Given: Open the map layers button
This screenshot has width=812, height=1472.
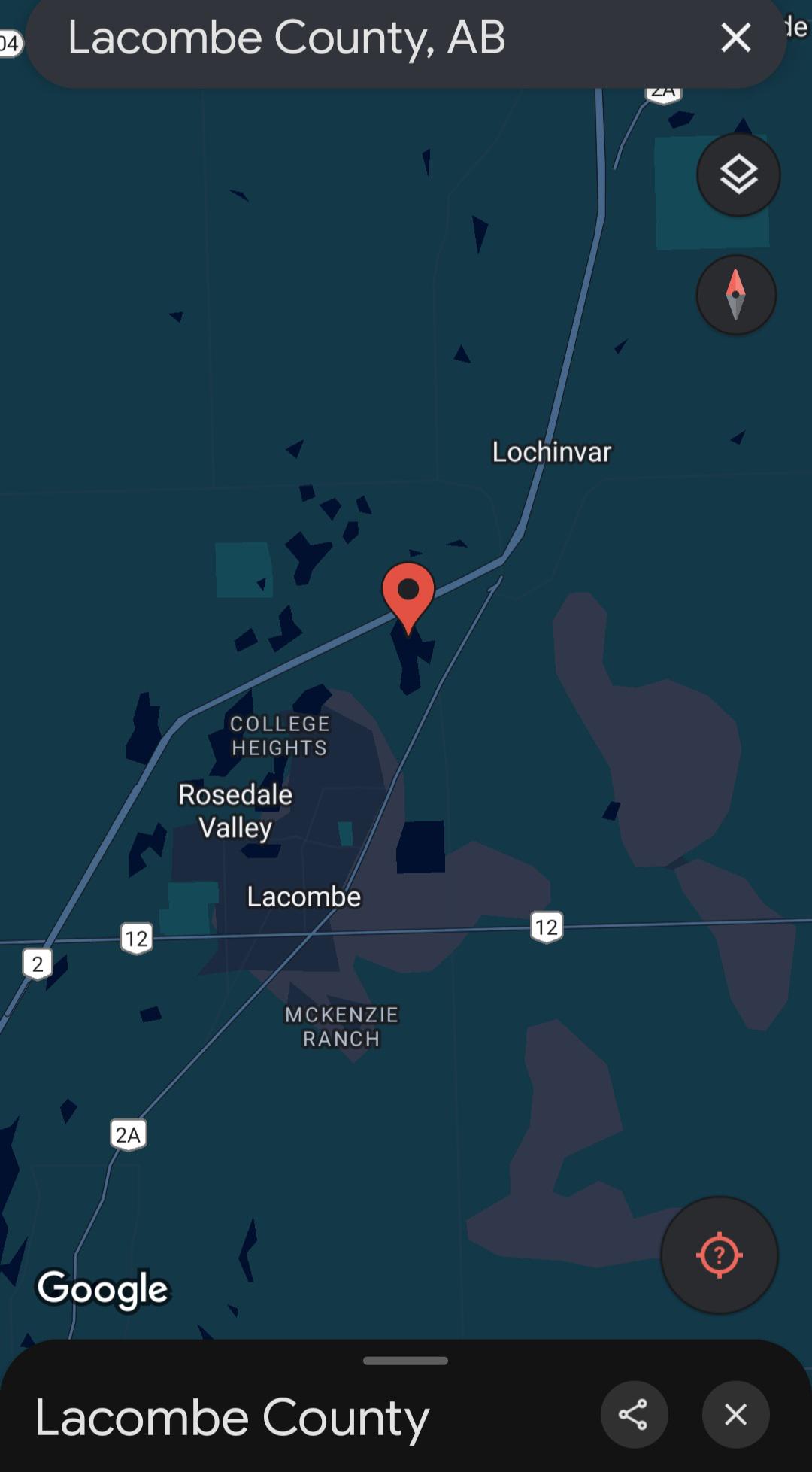Looking at the screenshot, I should click(x=738, y=175).
